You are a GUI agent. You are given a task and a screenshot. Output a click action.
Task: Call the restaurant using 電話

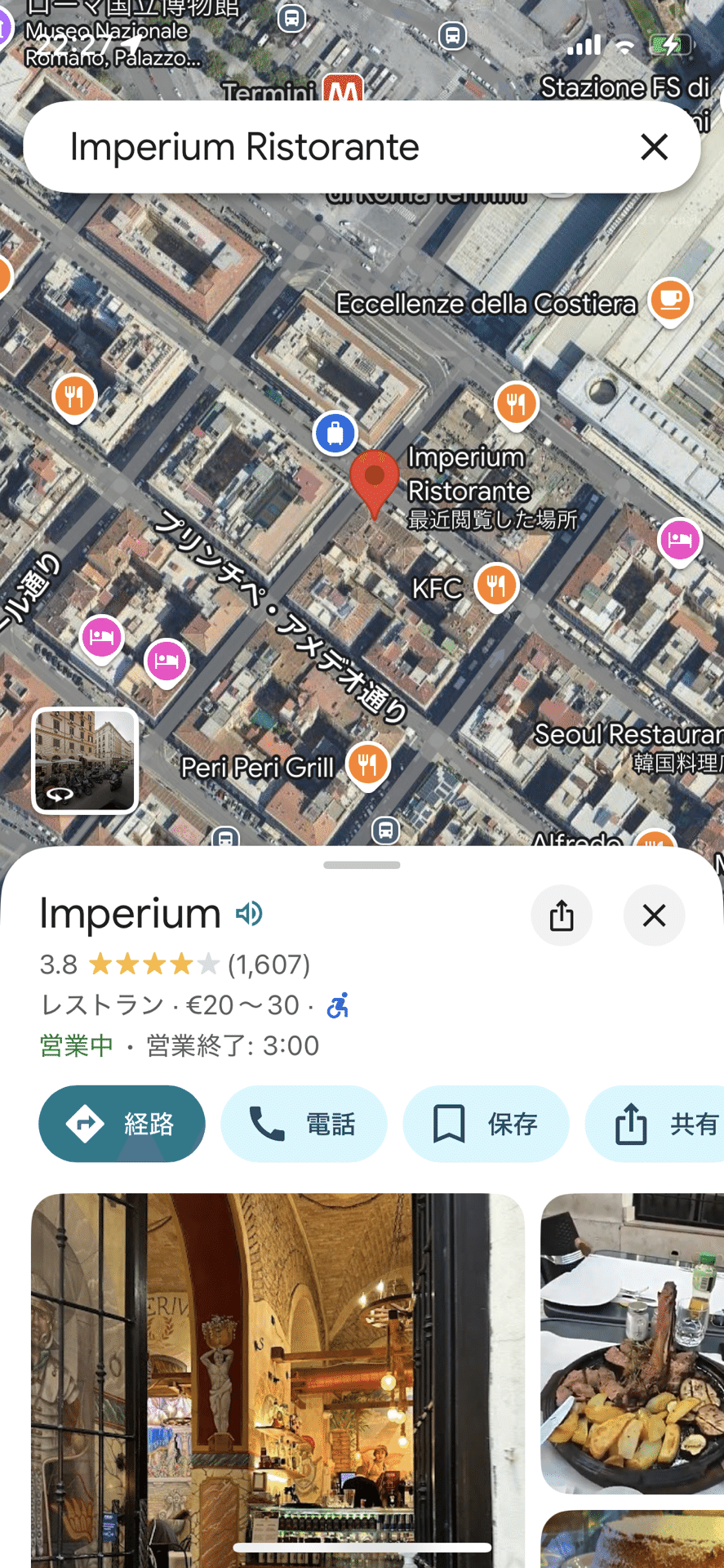(x=304, y=1124)
